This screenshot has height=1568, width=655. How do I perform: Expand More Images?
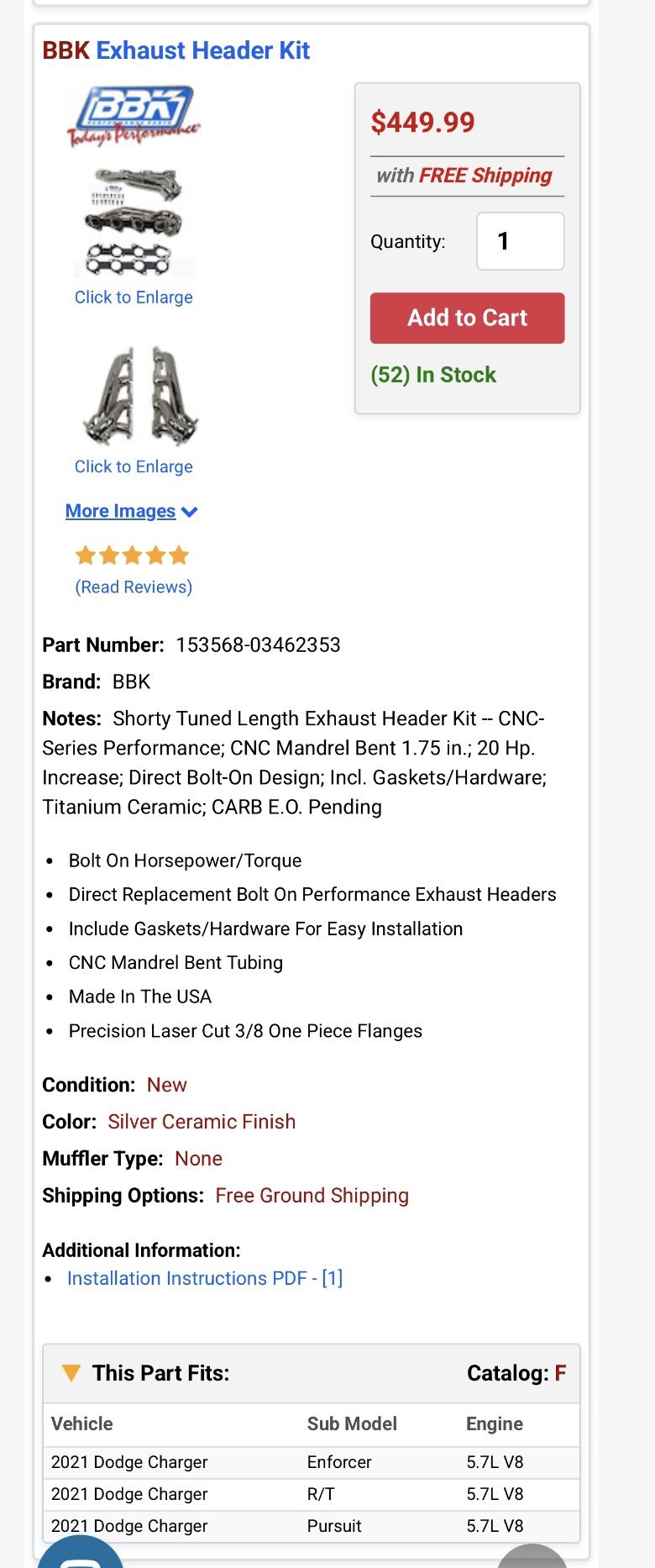pyautogui.click(x=131, y=511)
